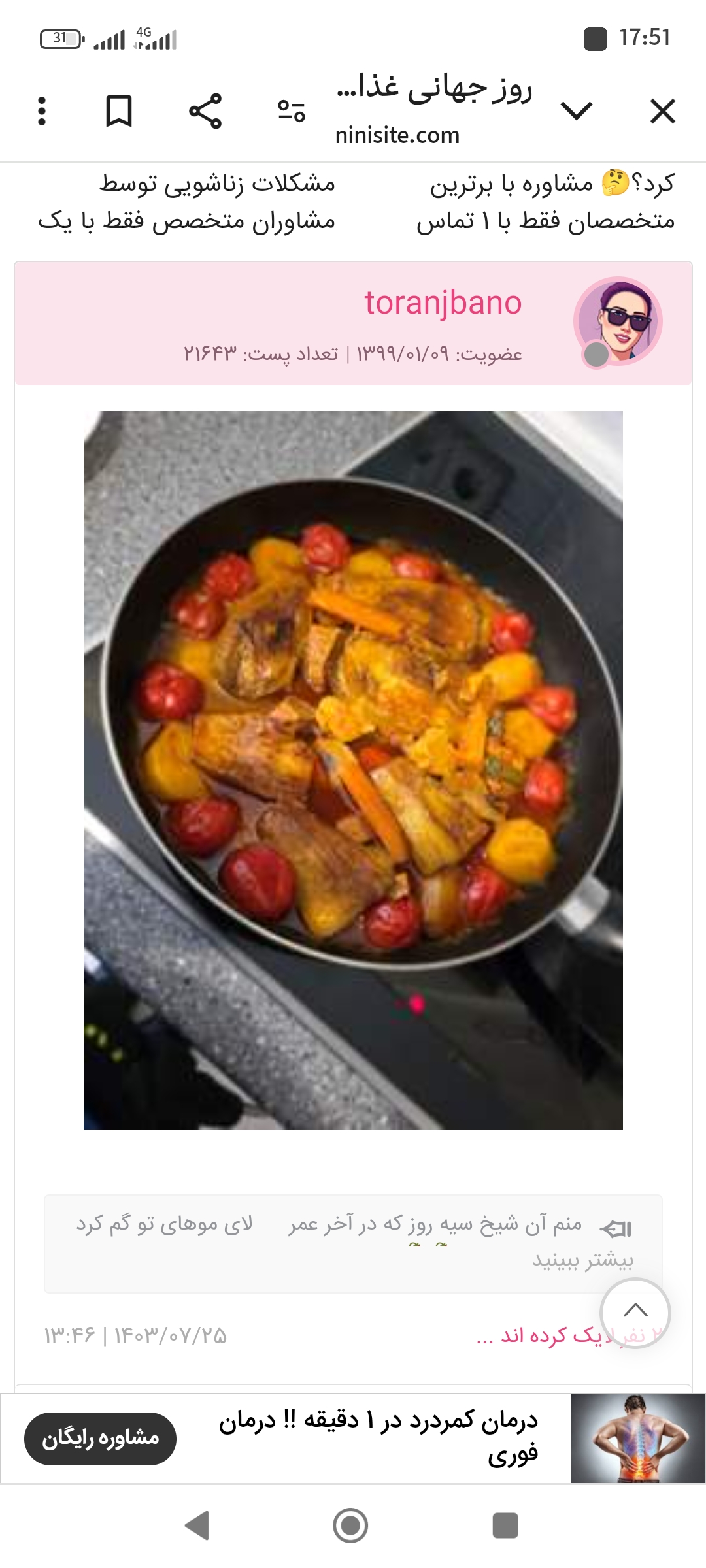Tap بیشتر ببینید to expand signature

pos(582,1259)
